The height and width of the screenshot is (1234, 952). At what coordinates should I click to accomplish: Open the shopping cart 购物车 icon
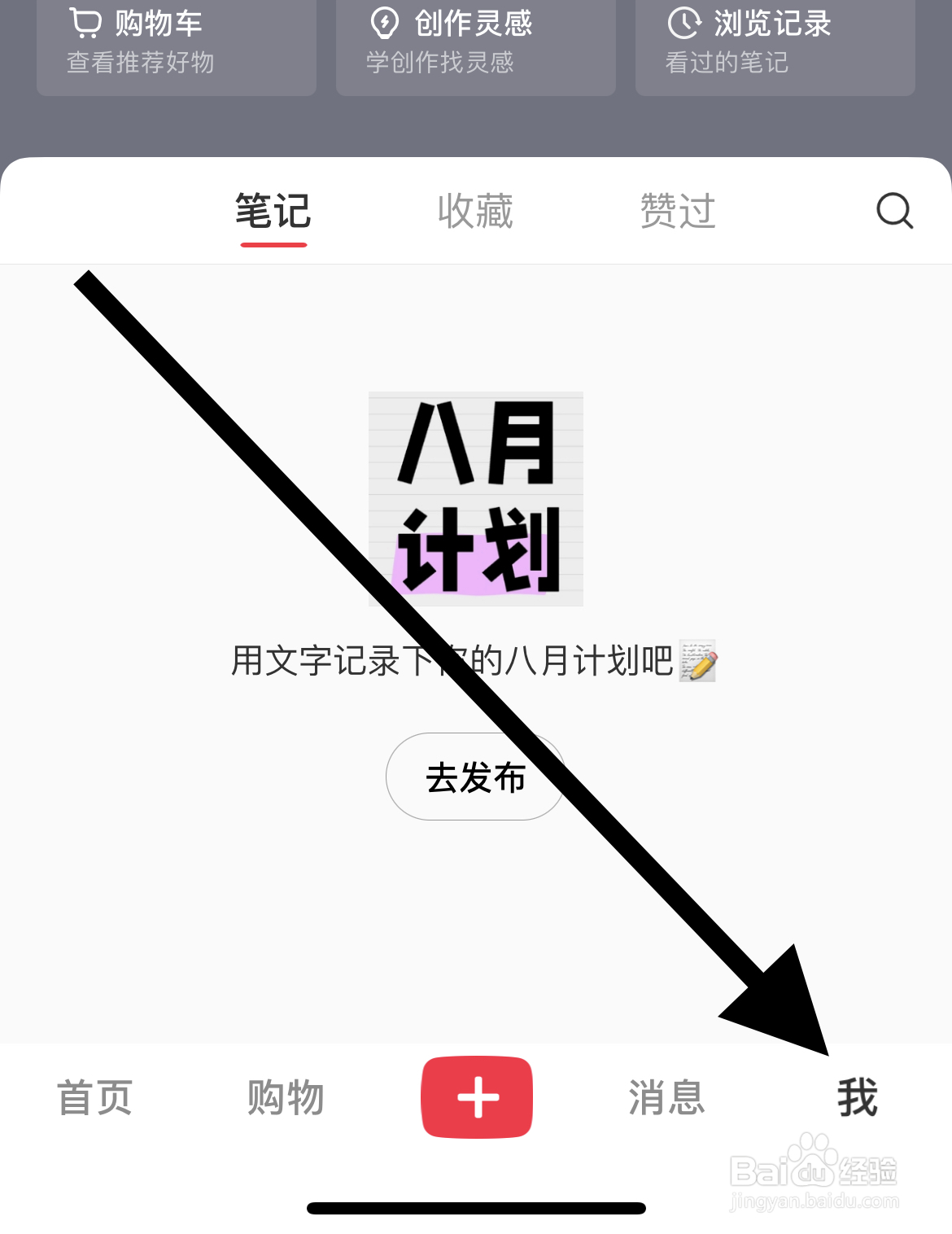coord(84,23)
